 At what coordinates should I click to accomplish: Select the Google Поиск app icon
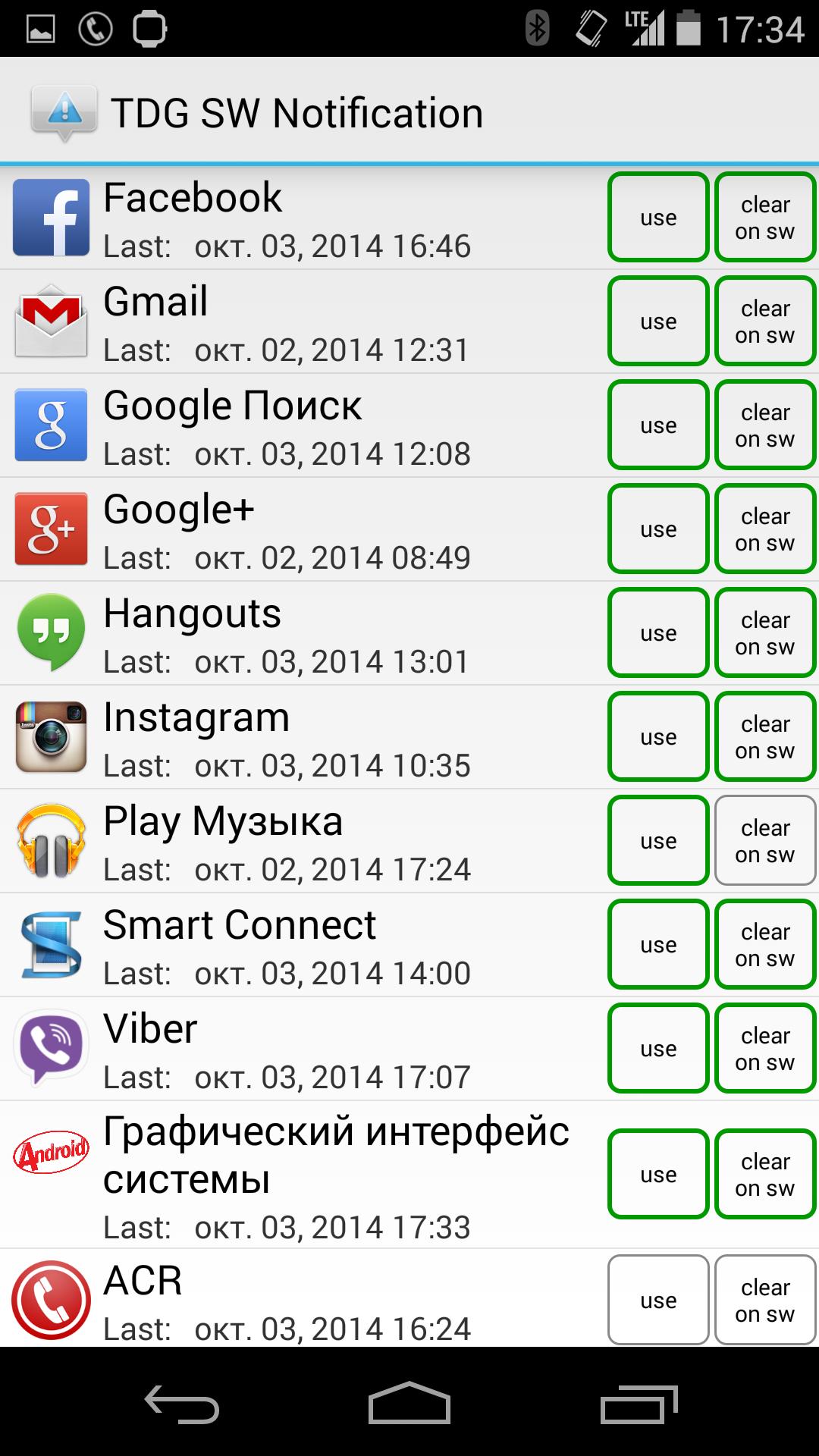49,425
